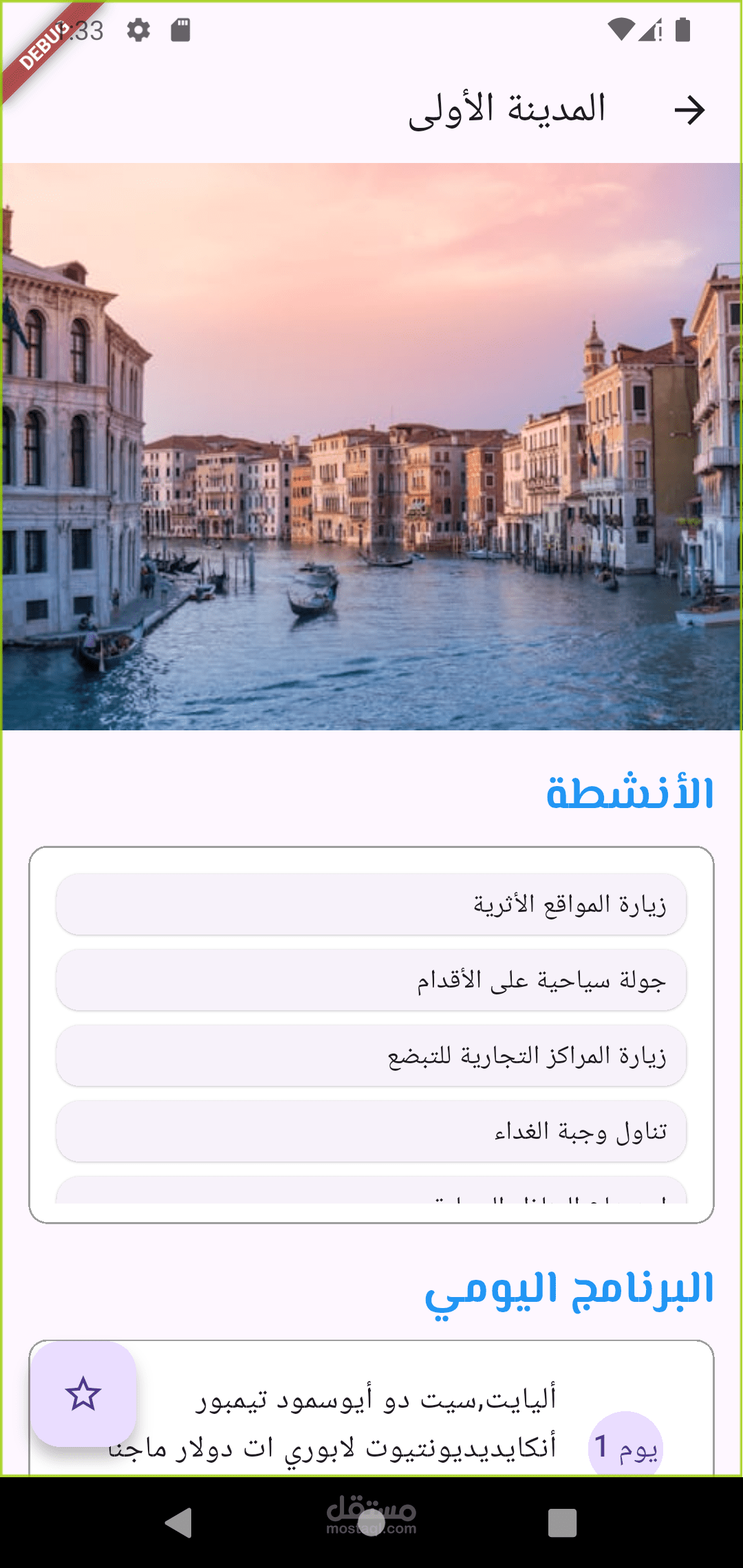This screenshot has height=1568, width=743.
Task: Tap the star favorite floating button
Action: pos(83,1394)
